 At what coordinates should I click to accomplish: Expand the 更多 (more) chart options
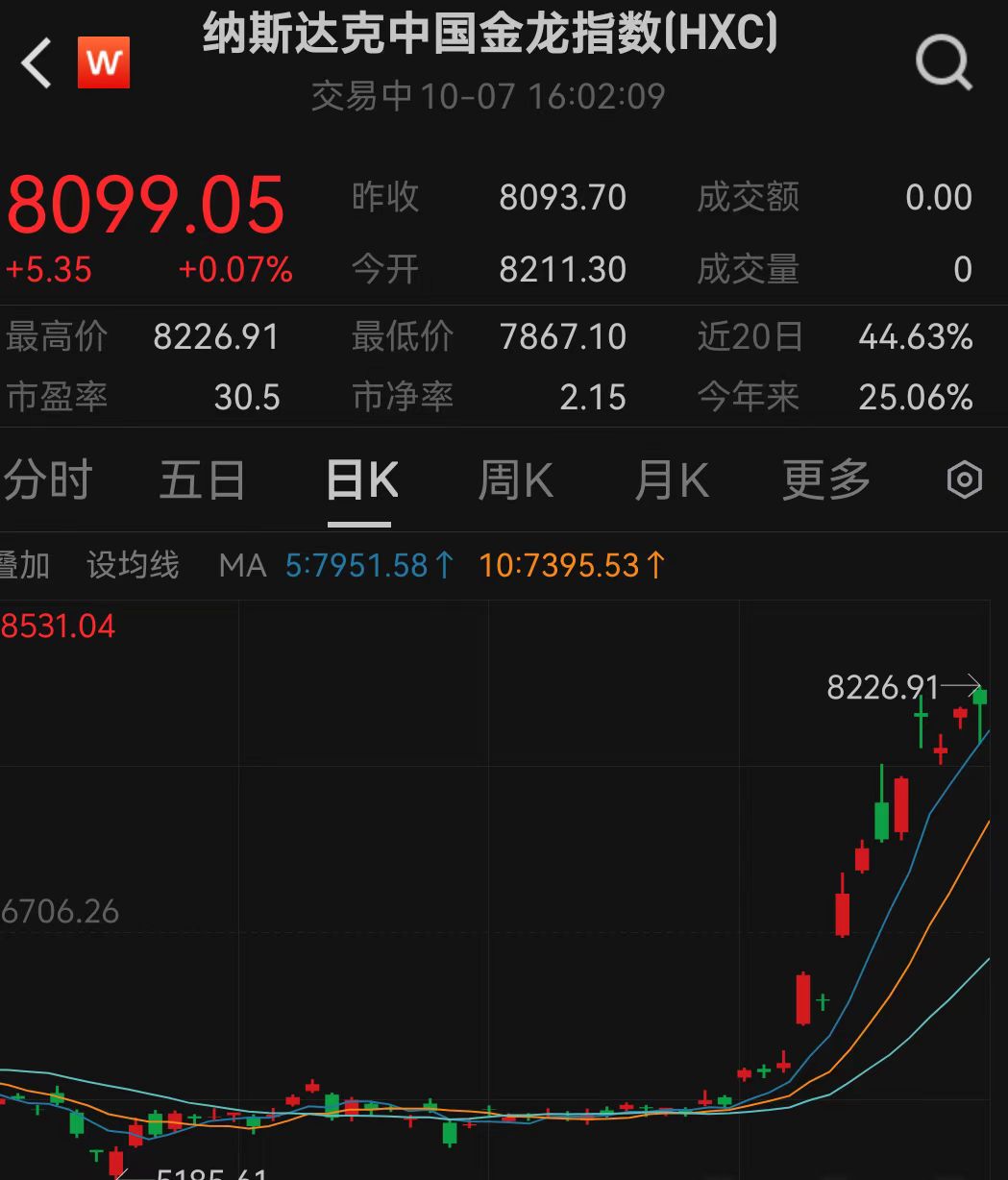click(x=824, y=479)
